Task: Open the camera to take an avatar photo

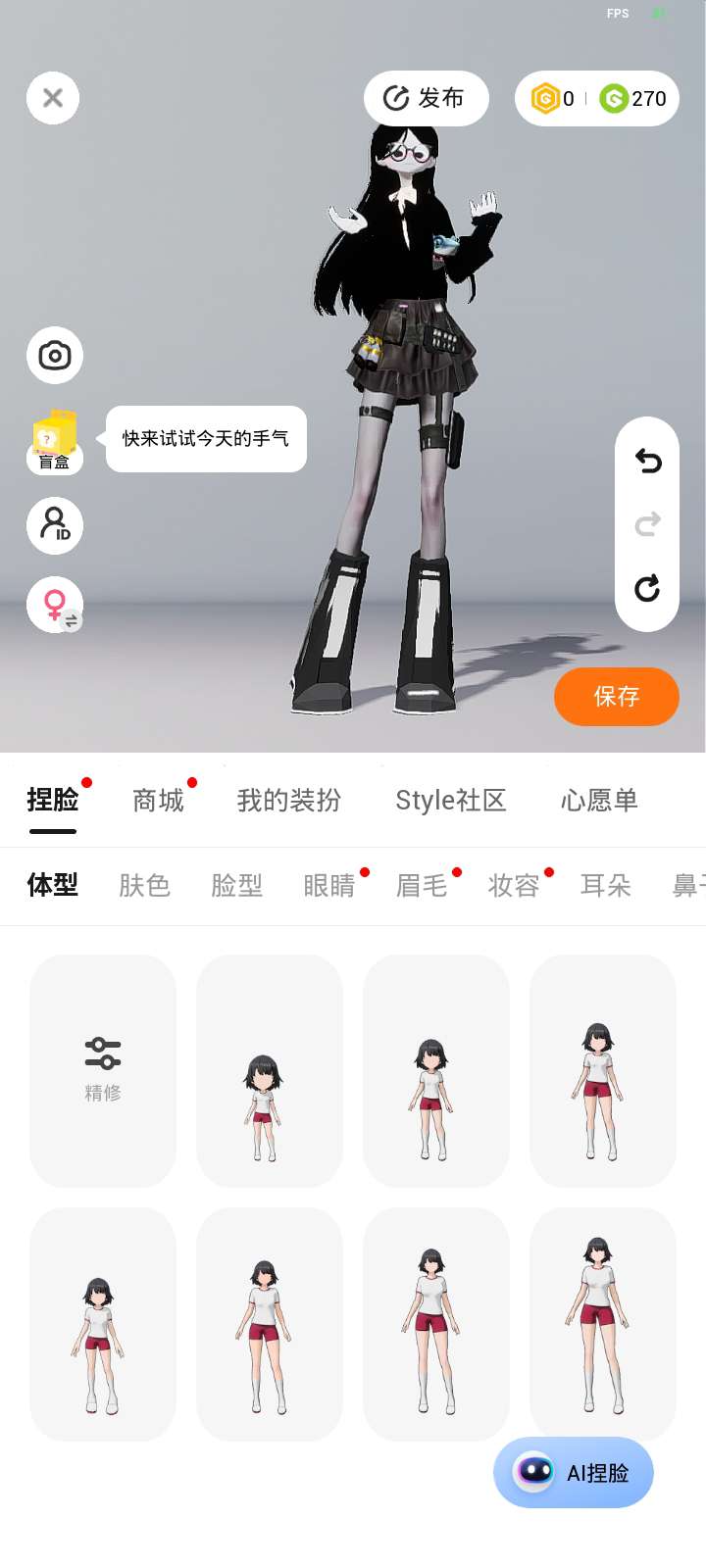Action: pyautogui.click(x=55, y=355)
